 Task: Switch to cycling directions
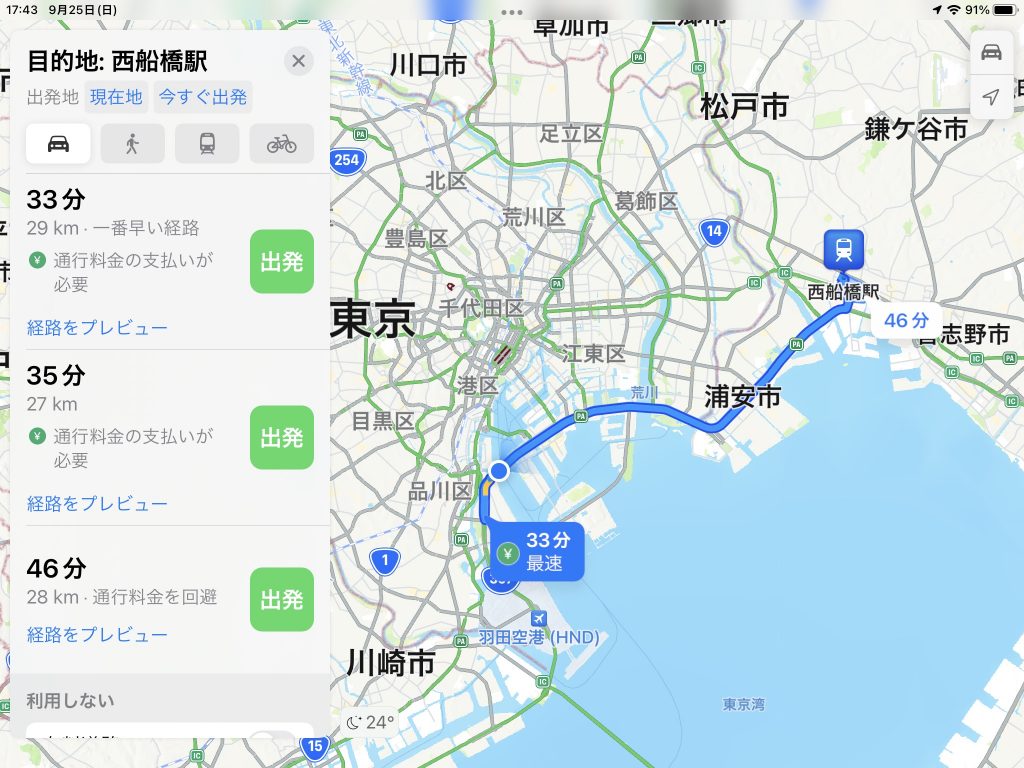pyautogui.click(x=281, y=144)
